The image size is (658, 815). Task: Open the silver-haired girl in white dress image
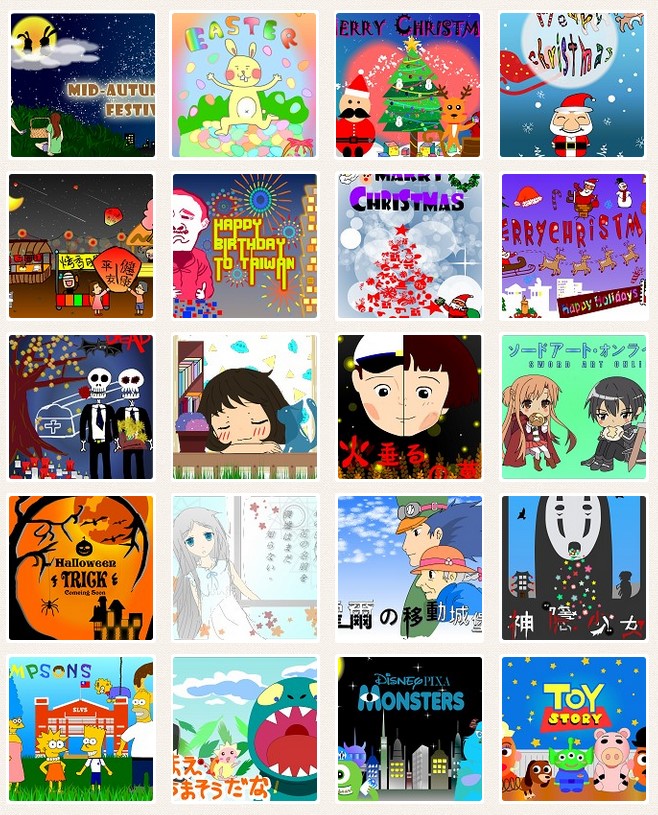coord(245,568)
